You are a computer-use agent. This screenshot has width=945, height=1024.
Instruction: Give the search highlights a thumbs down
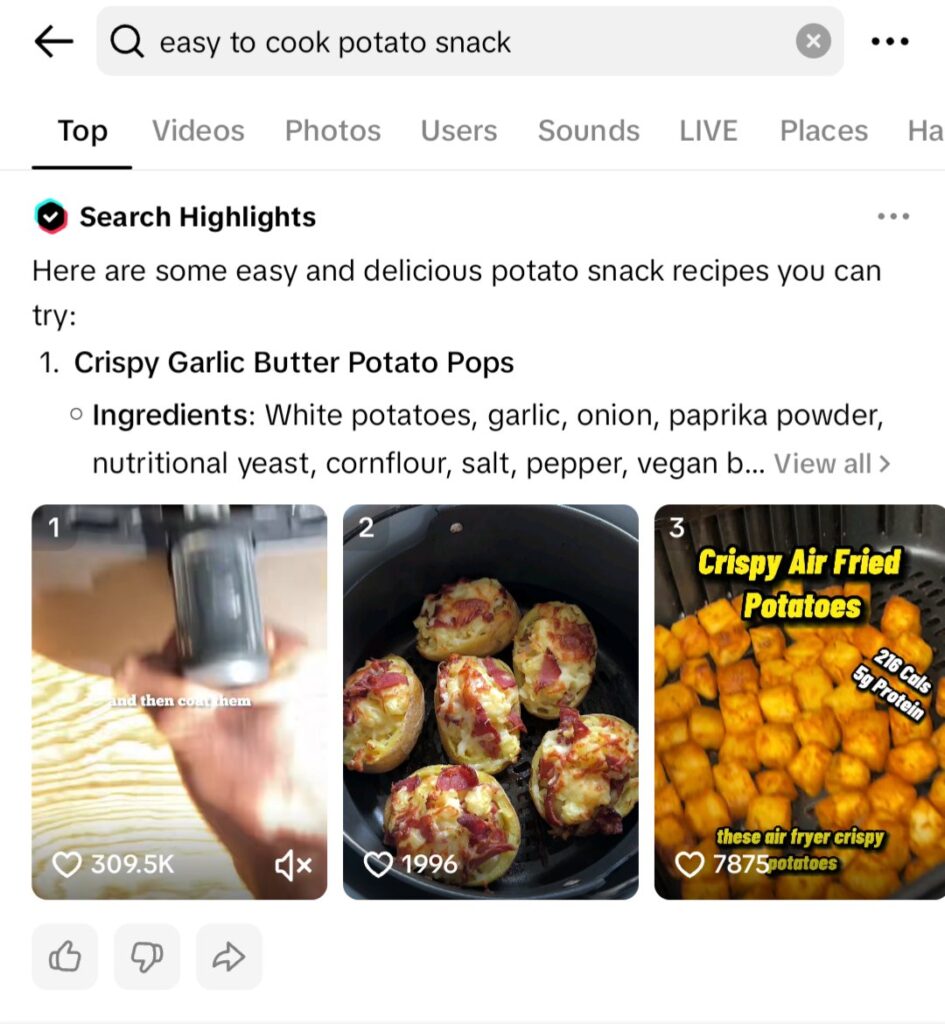click(147, 957)
